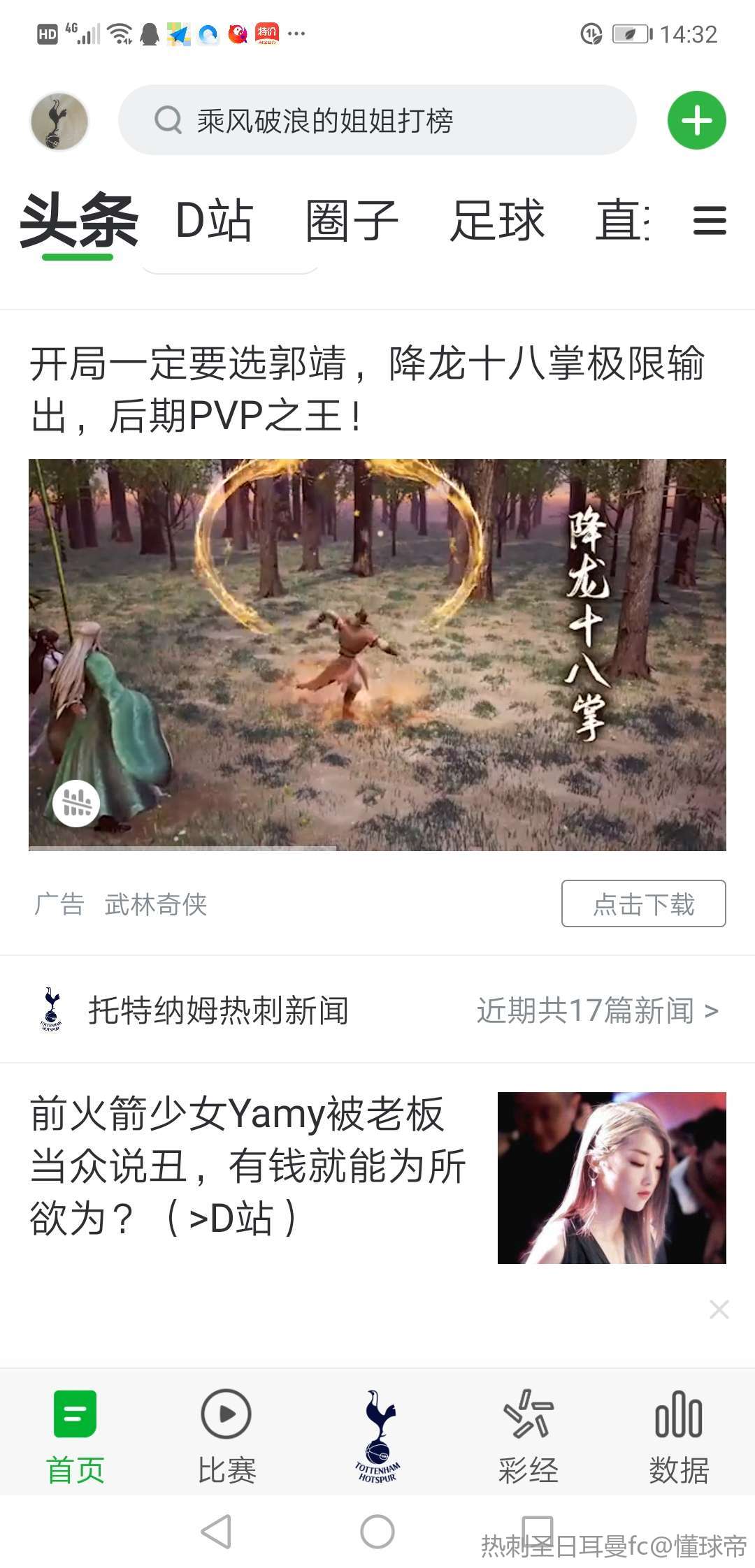Open the channel list hamburger menu
The width and height of the screenshot is (755, 1568).
[x=710, y=221]
